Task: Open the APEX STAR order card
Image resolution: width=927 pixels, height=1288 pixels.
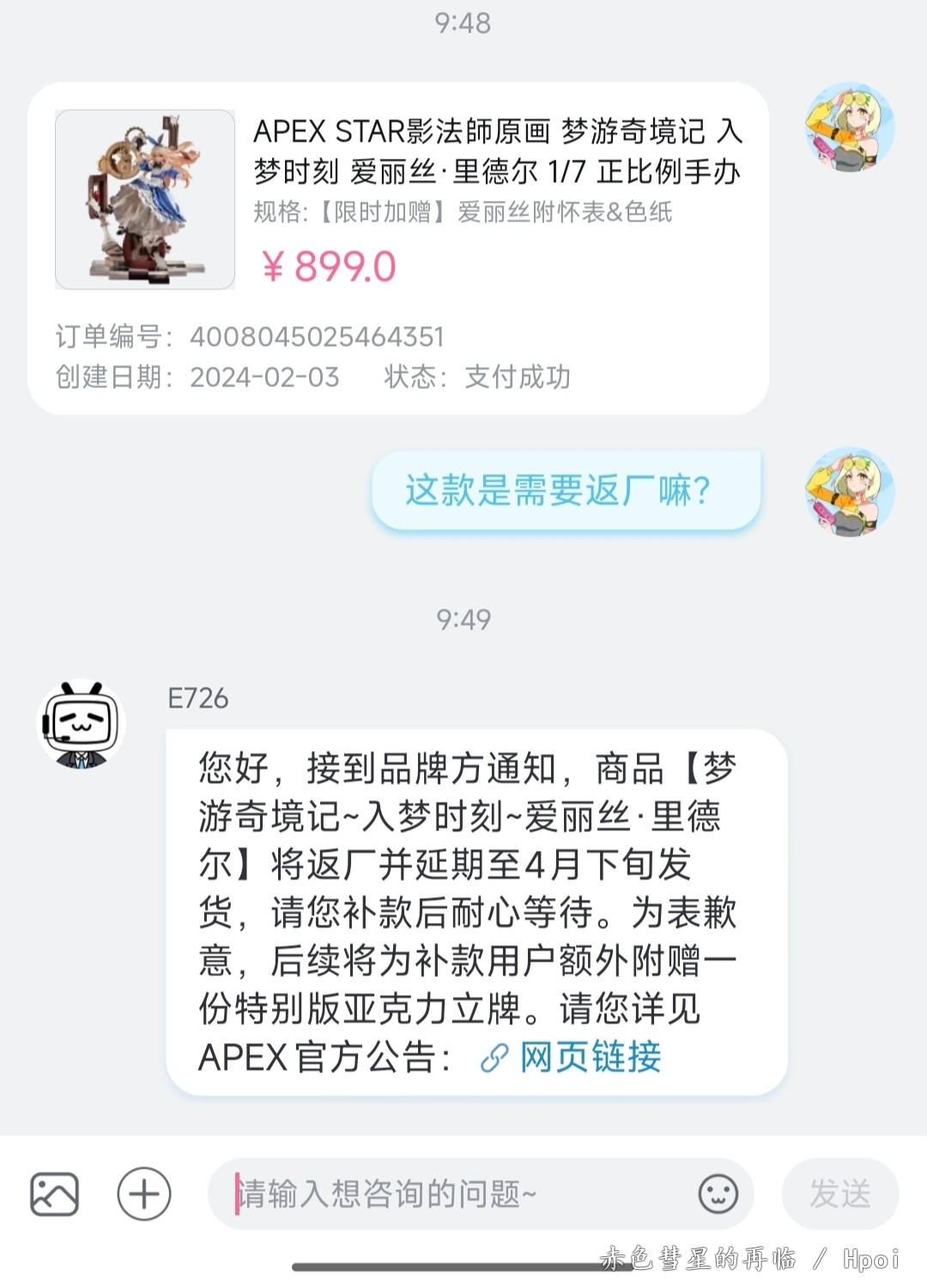Action: 397,249
